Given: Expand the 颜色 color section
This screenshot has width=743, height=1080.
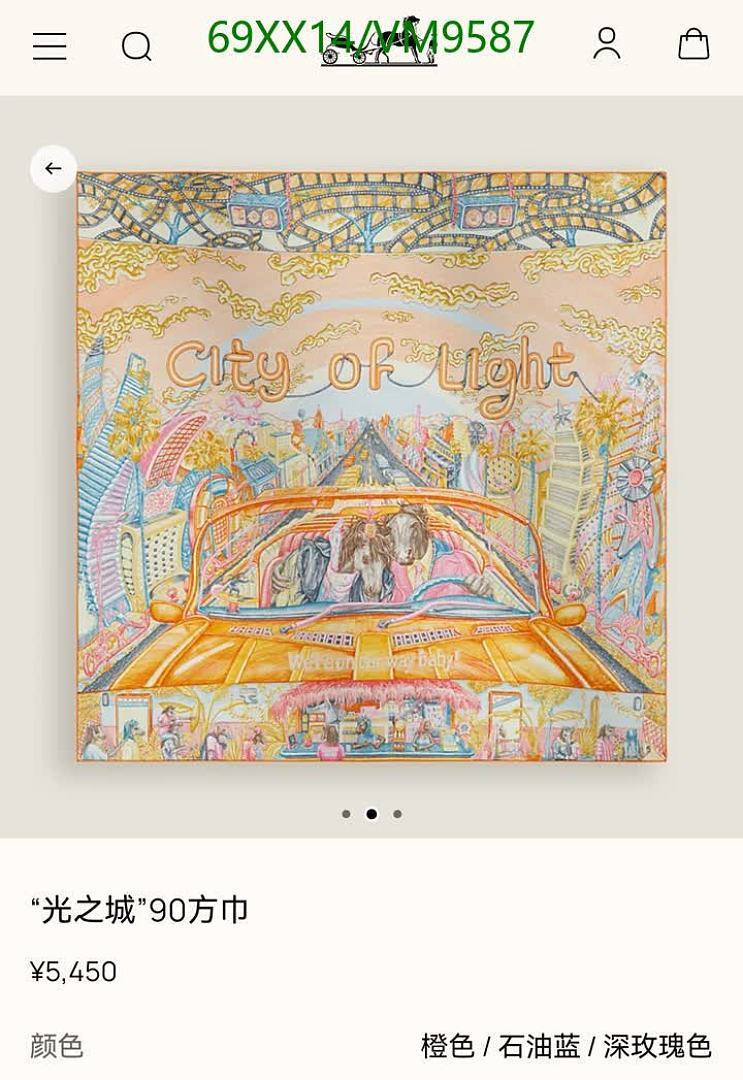Looking at the screenshot, I should point(54,1046).
